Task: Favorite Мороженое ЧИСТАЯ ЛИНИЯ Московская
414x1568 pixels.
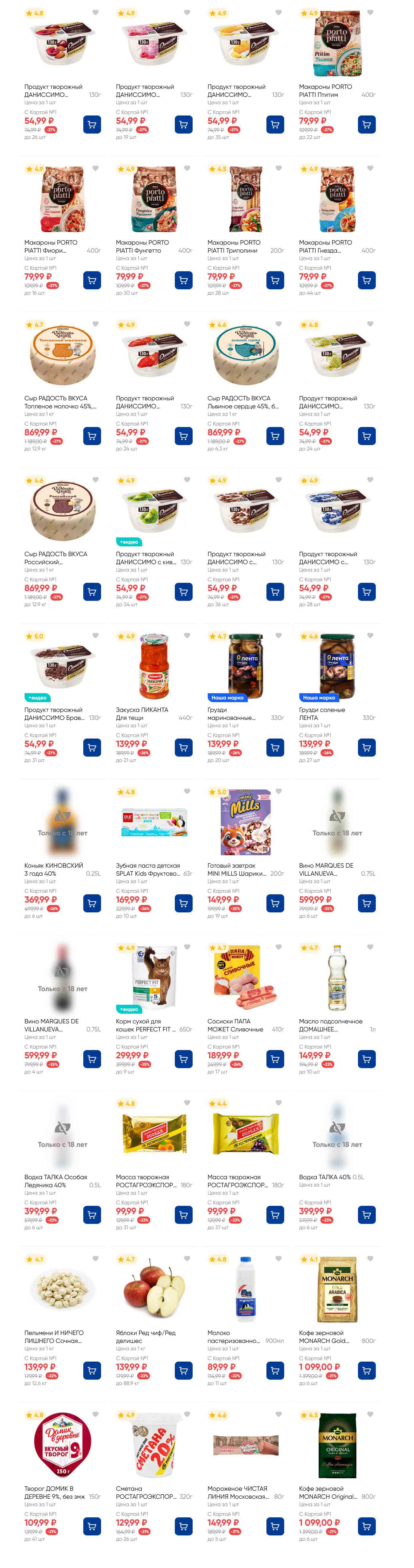Action: (x=278, y=1415)
